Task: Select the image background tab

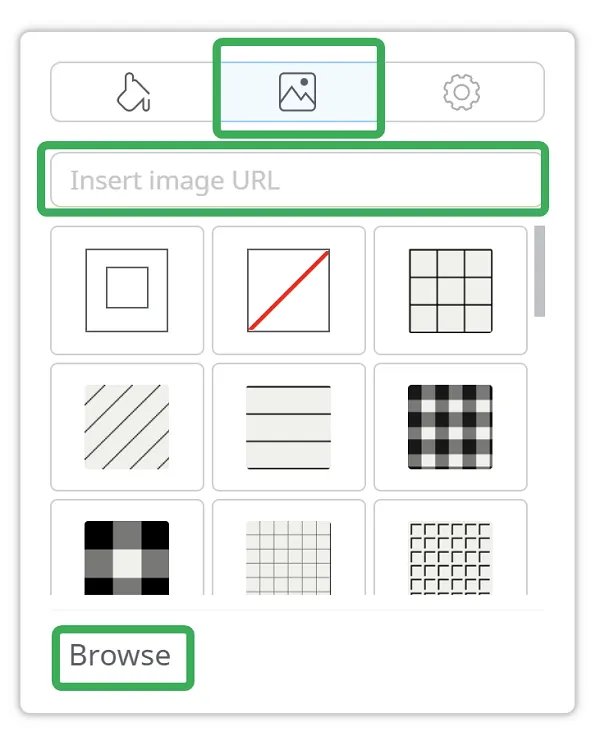Action: [297, 92]
